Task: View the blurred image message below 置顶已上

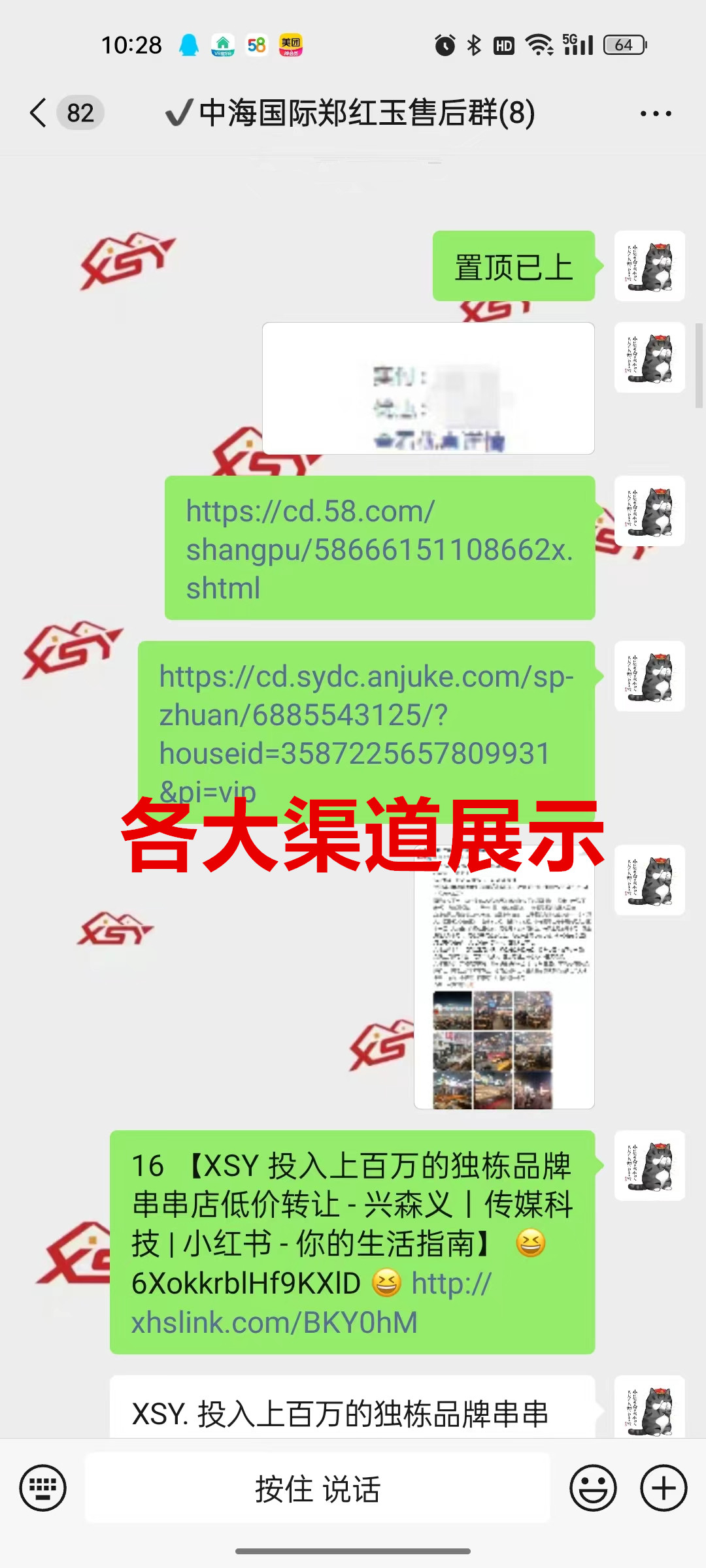Action: coord(428,389)
